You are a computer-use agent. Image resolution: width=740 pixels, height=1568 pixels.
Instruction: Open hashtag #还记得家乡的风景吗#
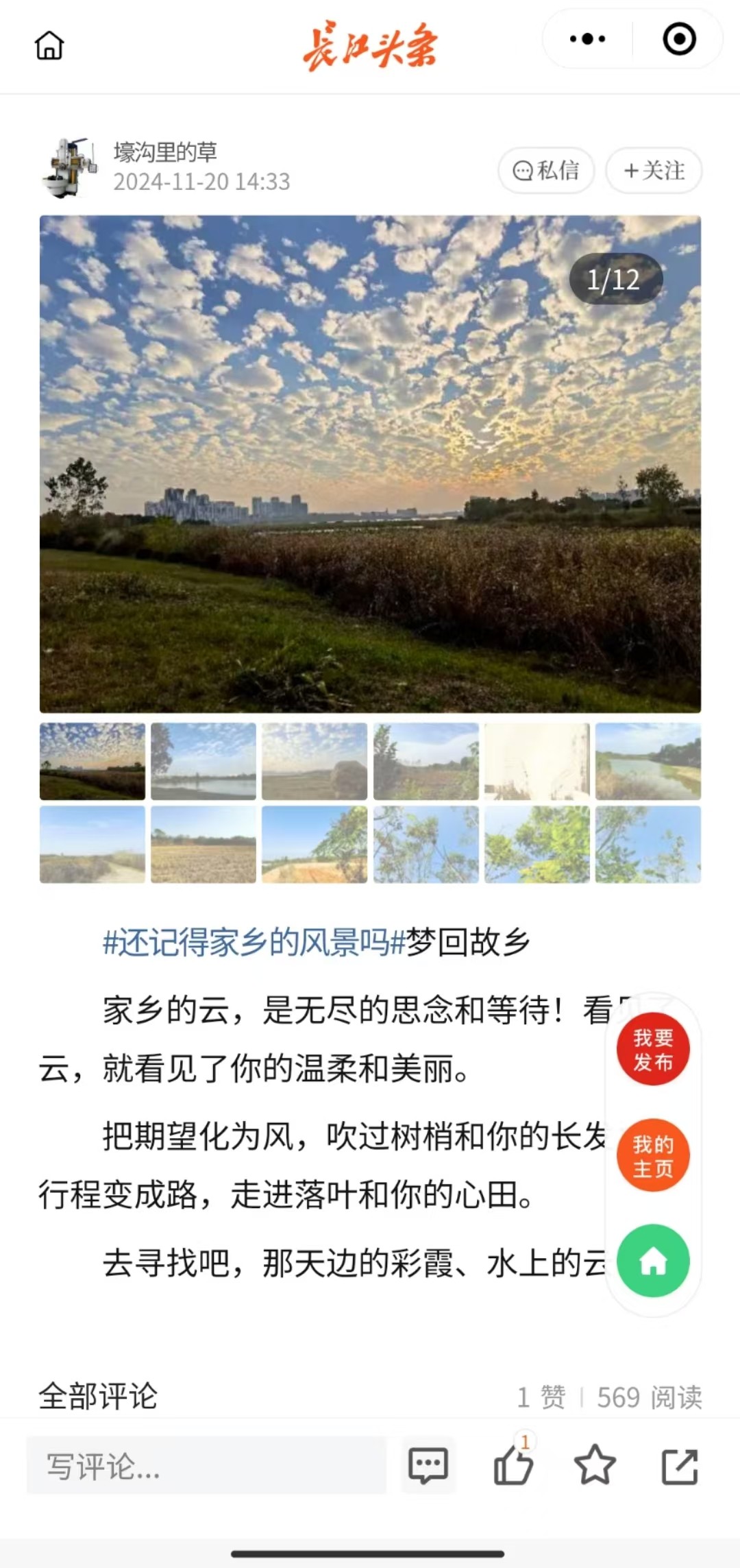254,942
